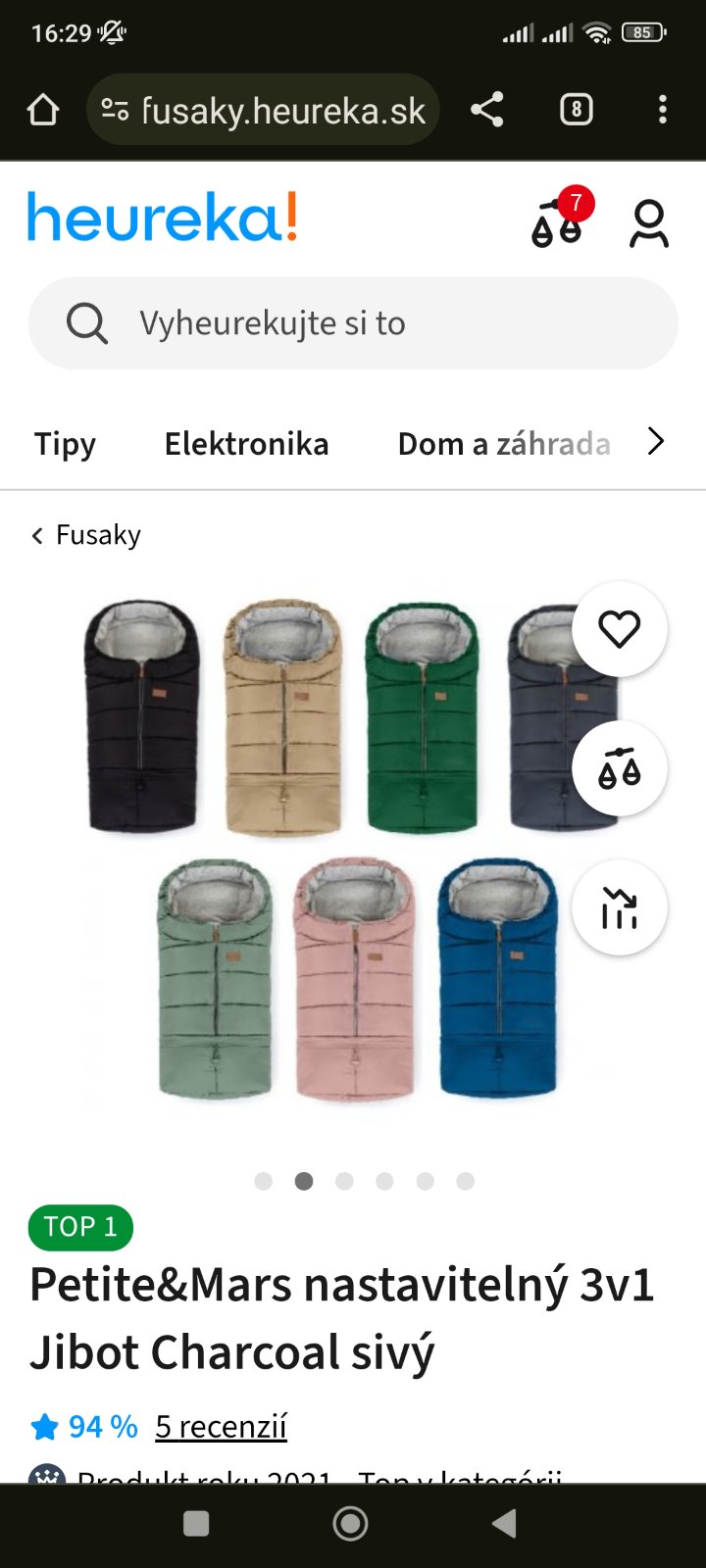The height and width of the screenshot is (1568, 706).
Task: Open the browser overflow menu
Action: click(663, 110)
